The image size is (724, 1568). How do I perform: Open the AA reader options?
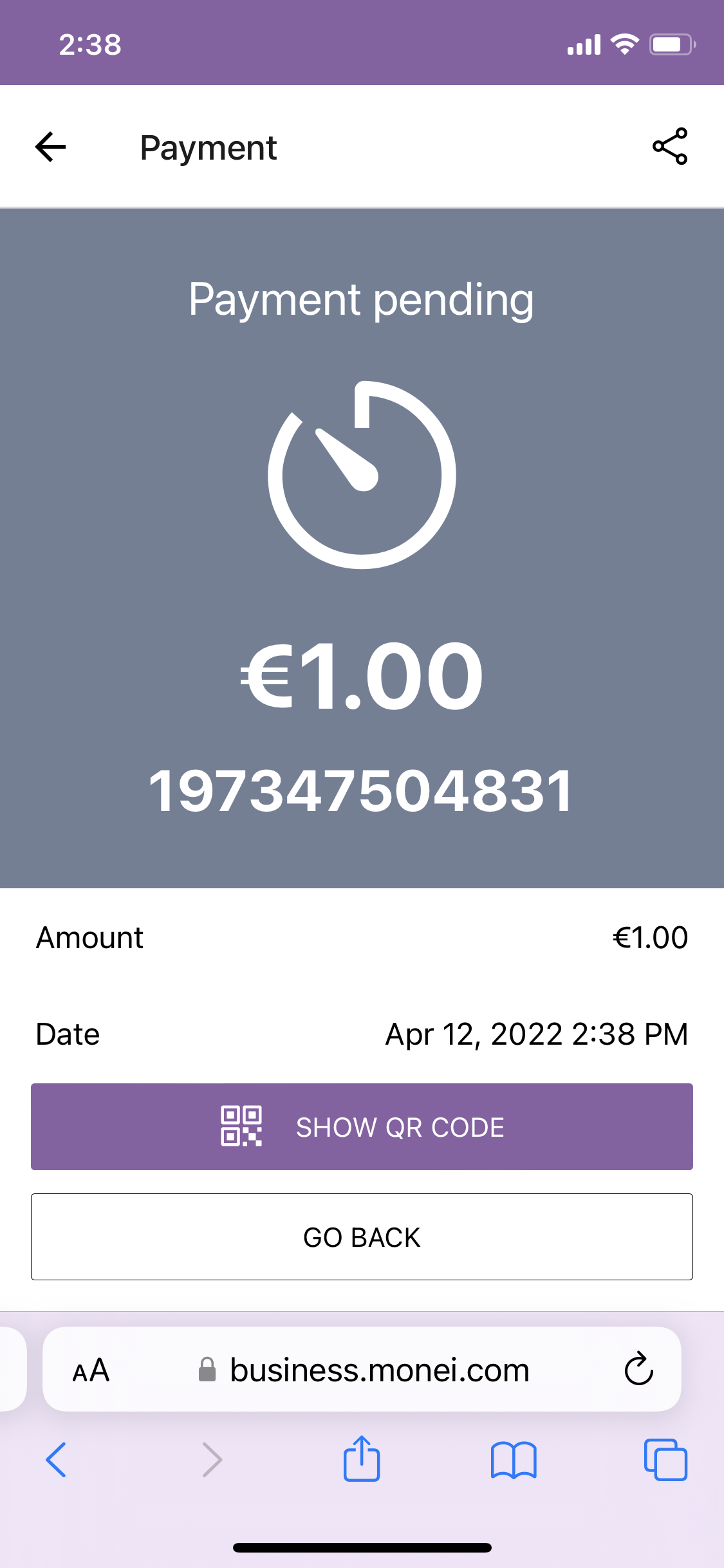(91, 1370)
